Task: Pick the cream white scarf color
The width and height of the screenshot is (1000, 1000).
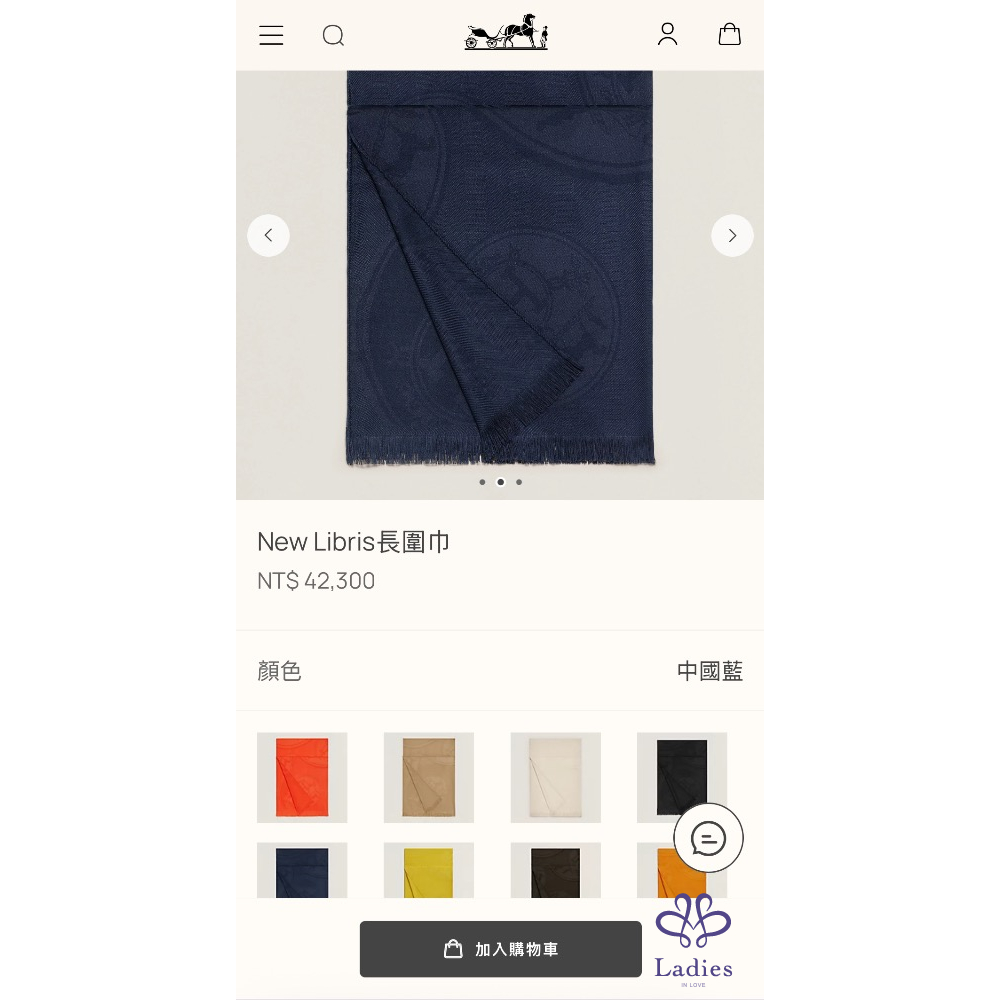Action: click(x=556, y=777)
